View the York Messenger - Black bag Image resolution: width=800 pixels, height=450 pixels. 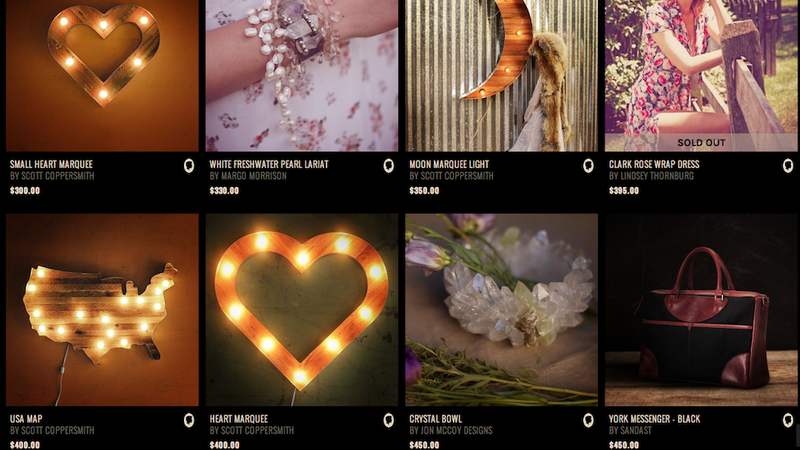tap(701, 309)
